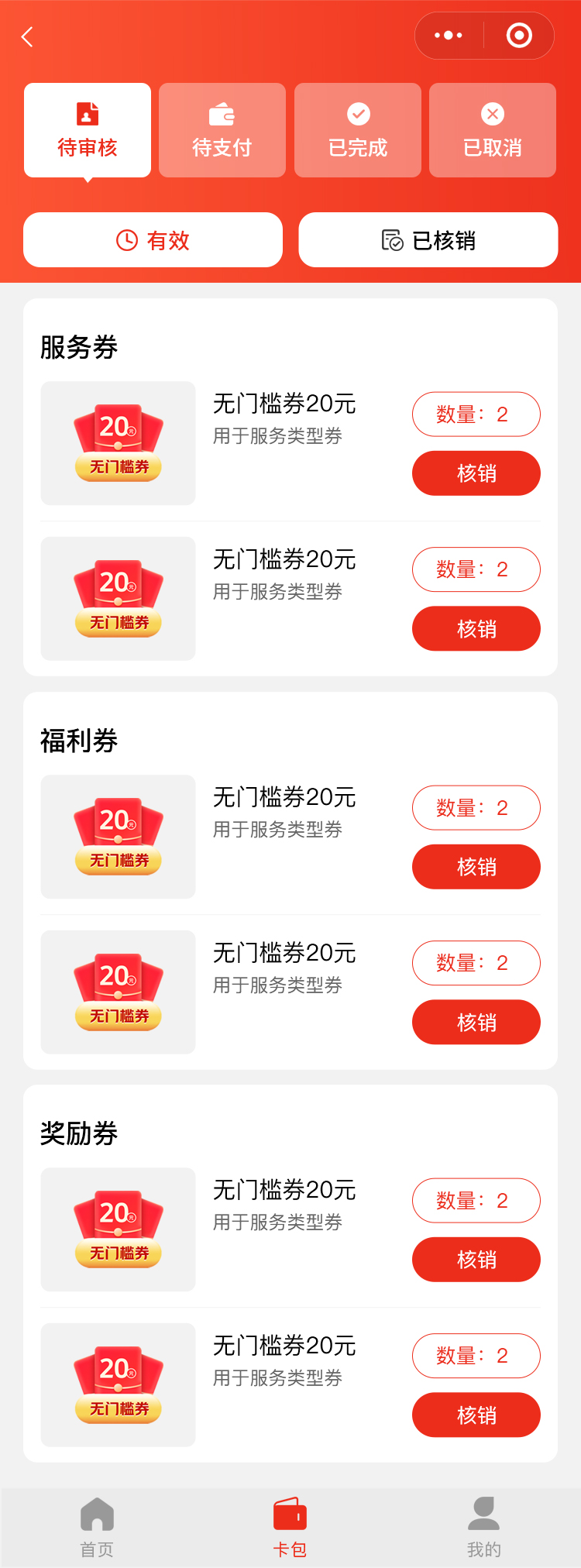Screen dimensions: 581x1568
Task: Open the 卡包 tab
Action: (x=290, y=1526)
